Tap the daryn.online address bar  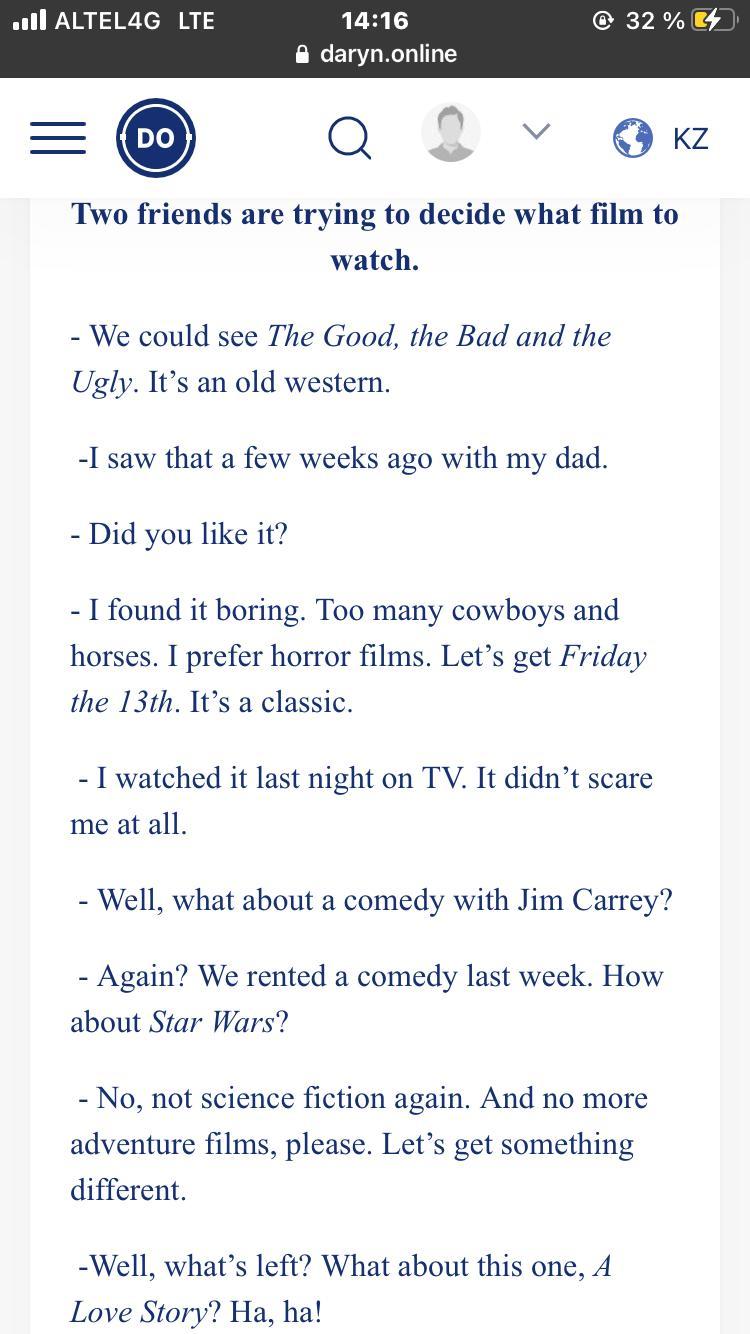[376, 54]
